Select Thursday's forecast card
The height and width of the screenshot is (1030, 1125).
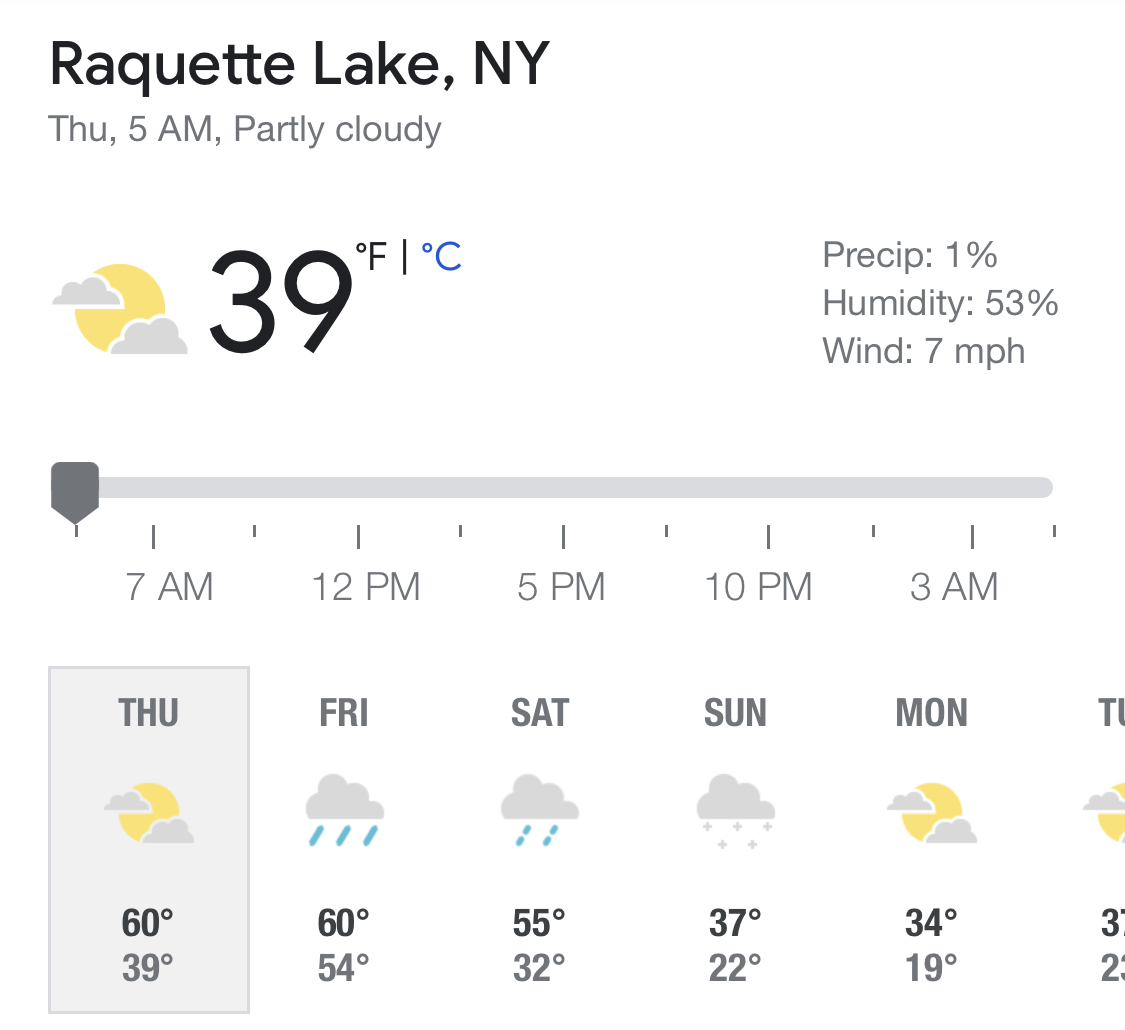coord(149,840)
